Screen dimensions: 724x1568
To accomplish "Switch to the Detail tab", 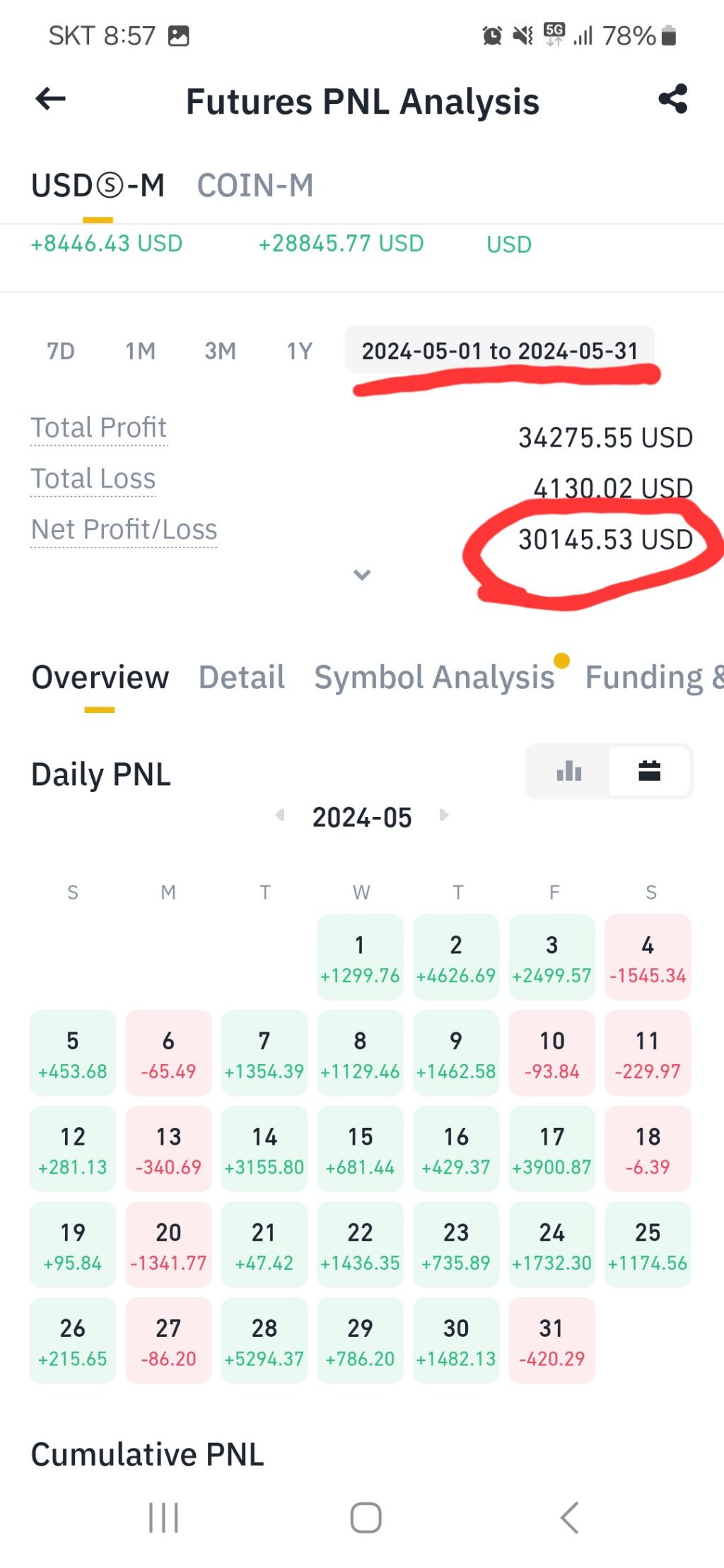I will tap(242, 677).
